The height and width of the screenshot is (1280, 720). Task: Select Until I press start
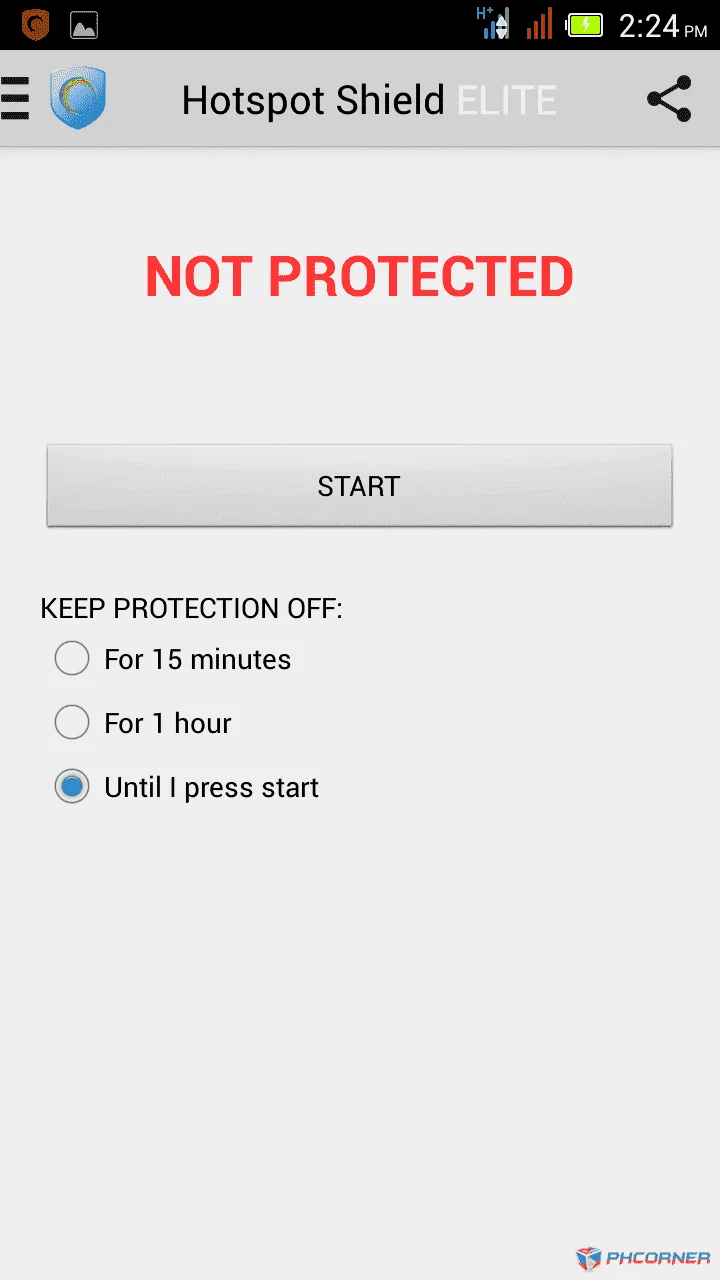(186, 787)
